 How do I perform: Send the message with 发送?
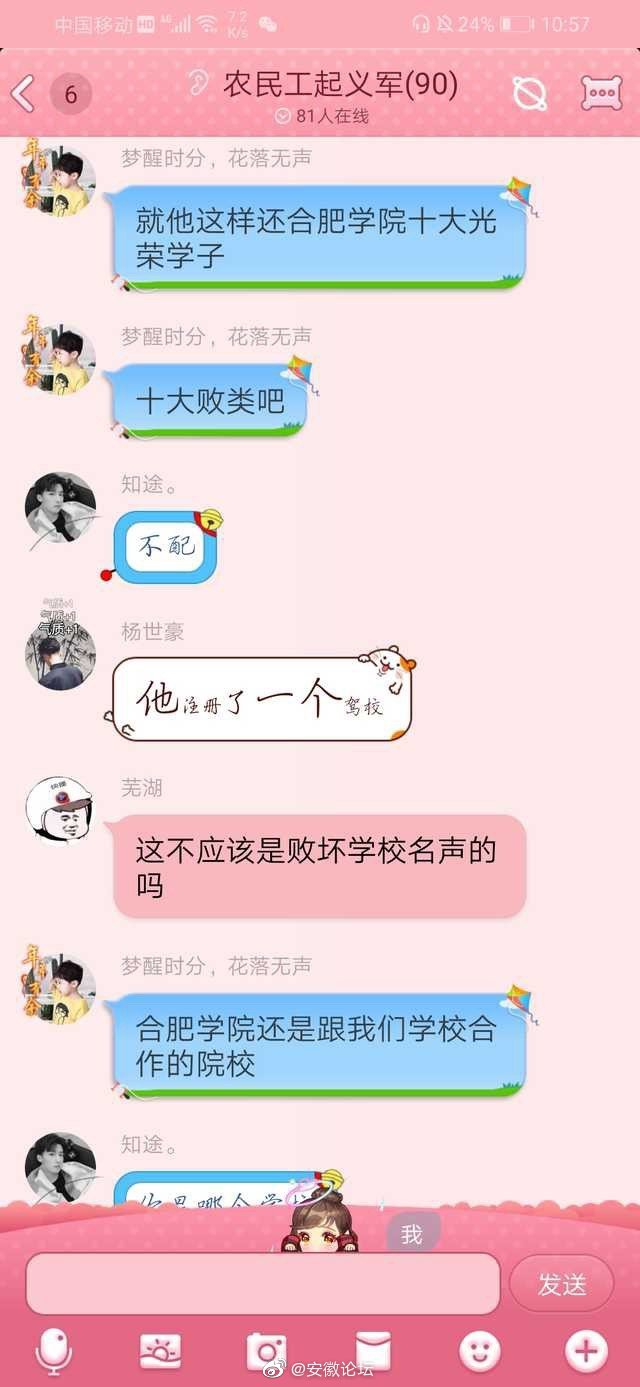(x=562, y=1284)
